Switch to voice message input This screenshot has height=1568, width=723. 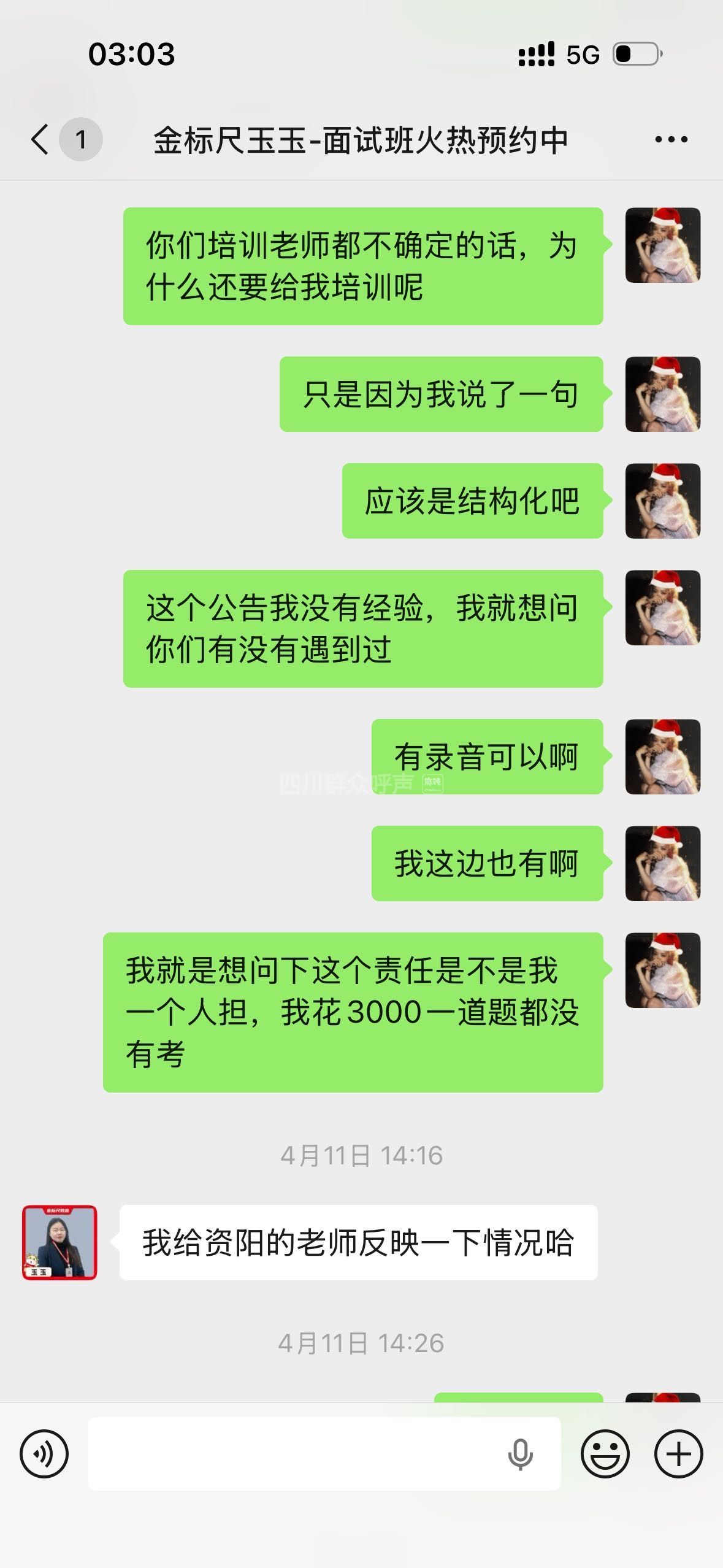pyautogui.click(x=44, y=1453)
